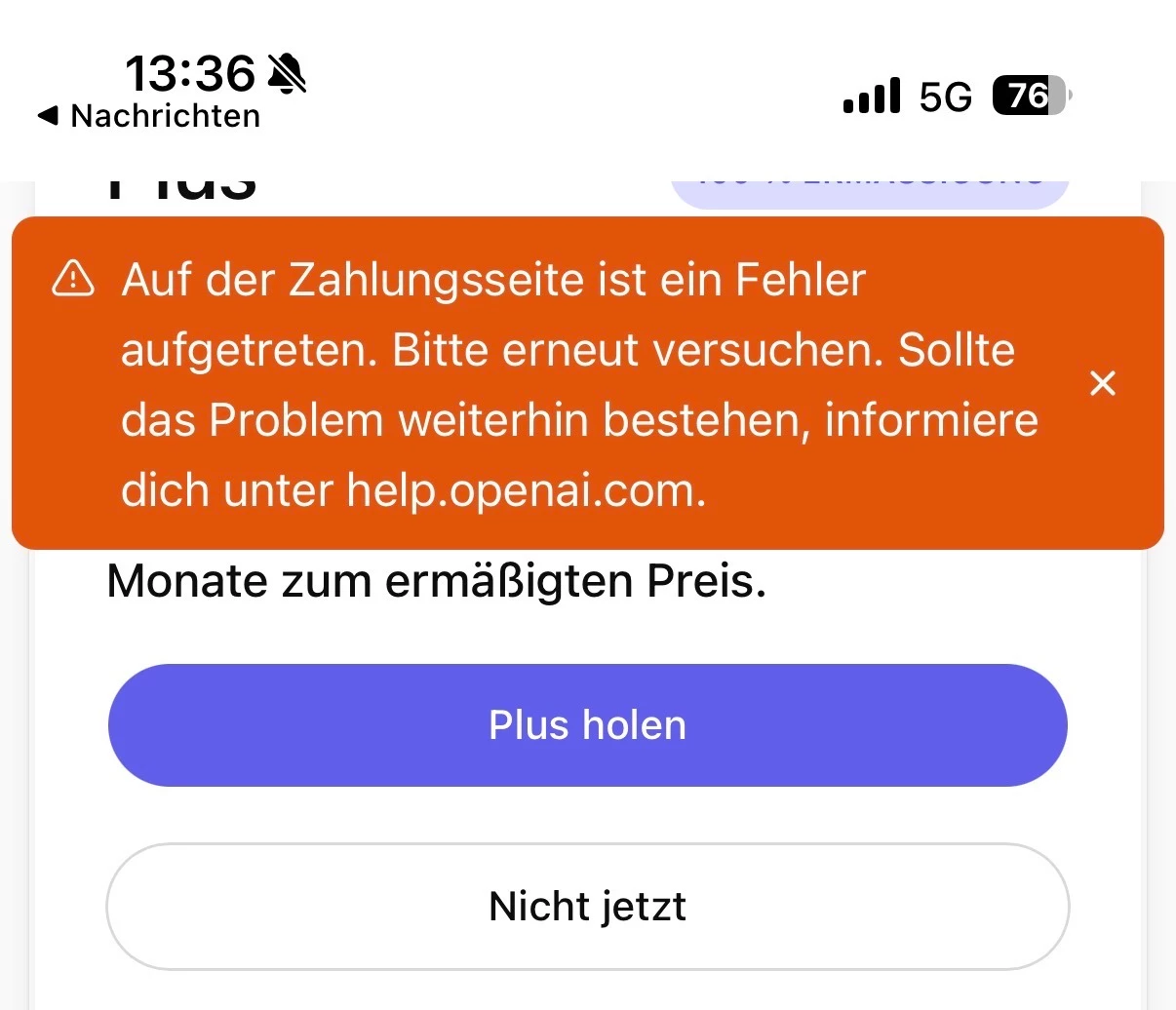The height and width of the screenshot is (1010, 1176).
Task: Return to the Nachrichten app
Action: pyautogui.click(x=149, y=116)
